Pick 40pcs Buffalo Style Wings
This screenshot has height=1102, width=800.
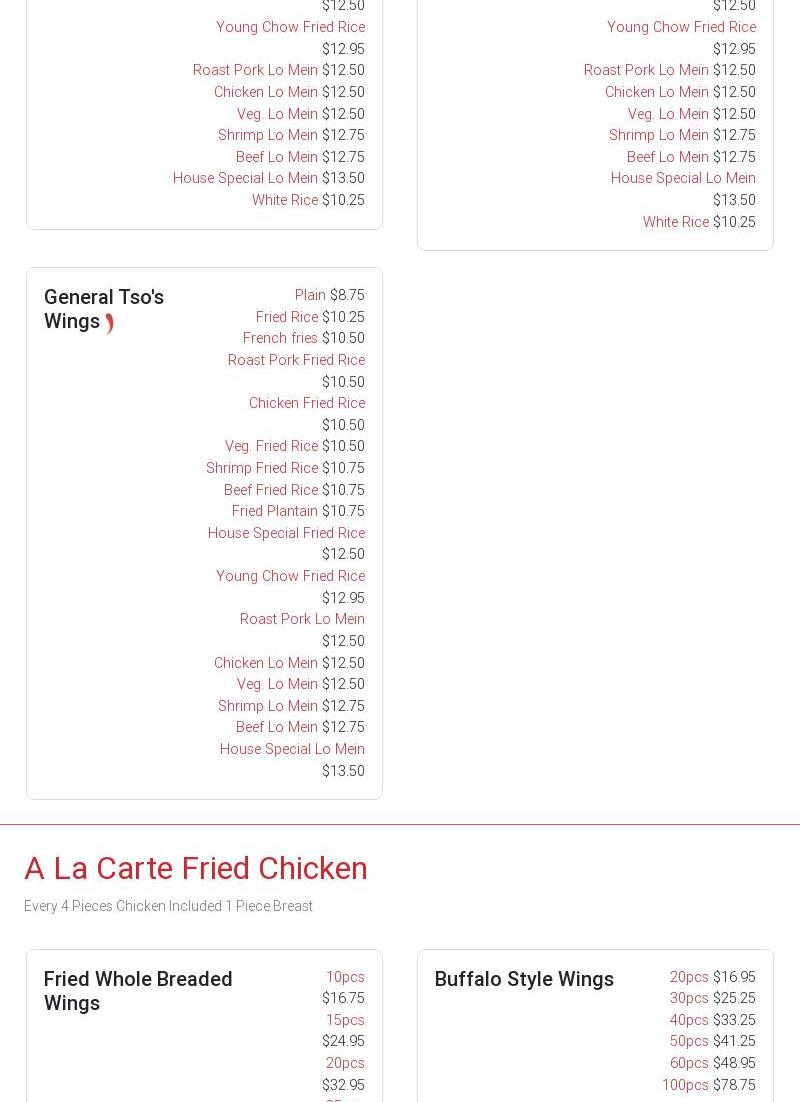click(689, 1020)
